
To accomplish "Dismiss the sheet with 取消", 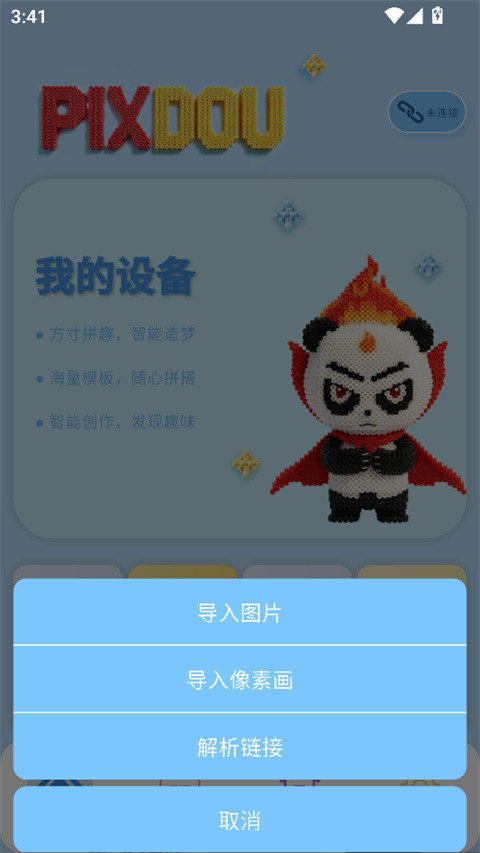I will click(x=240, y=819).
